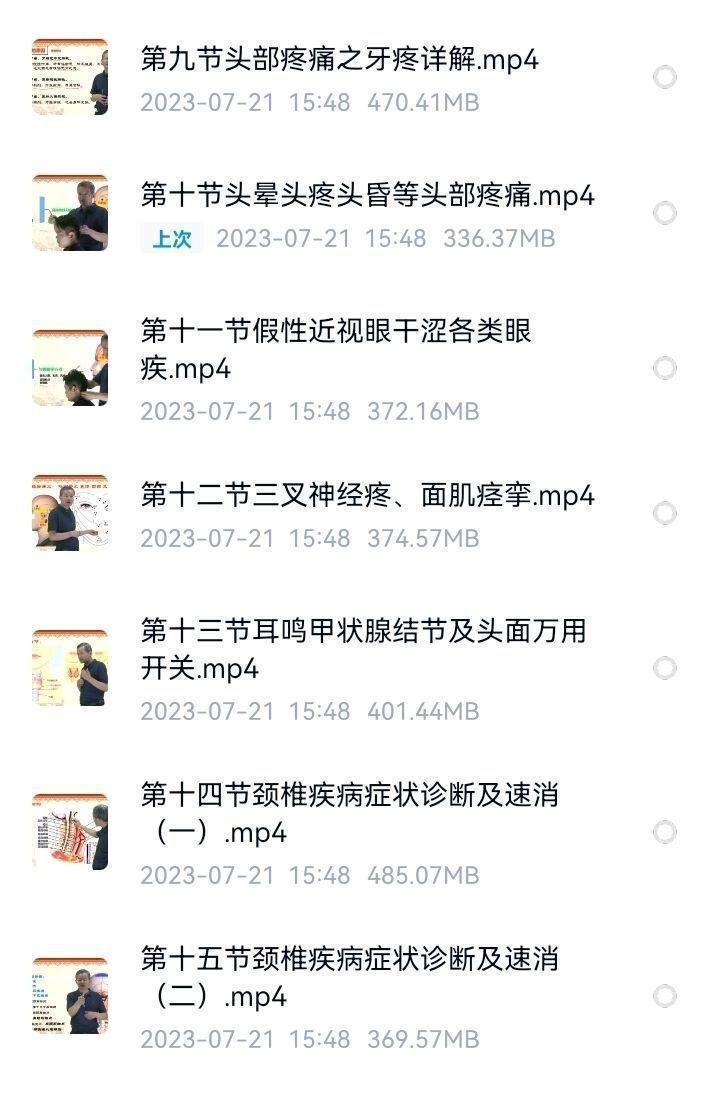Open video 第十一节假性近视眼干涩各类眼疾.mp4
The image size is (720, 1093).
335,350
